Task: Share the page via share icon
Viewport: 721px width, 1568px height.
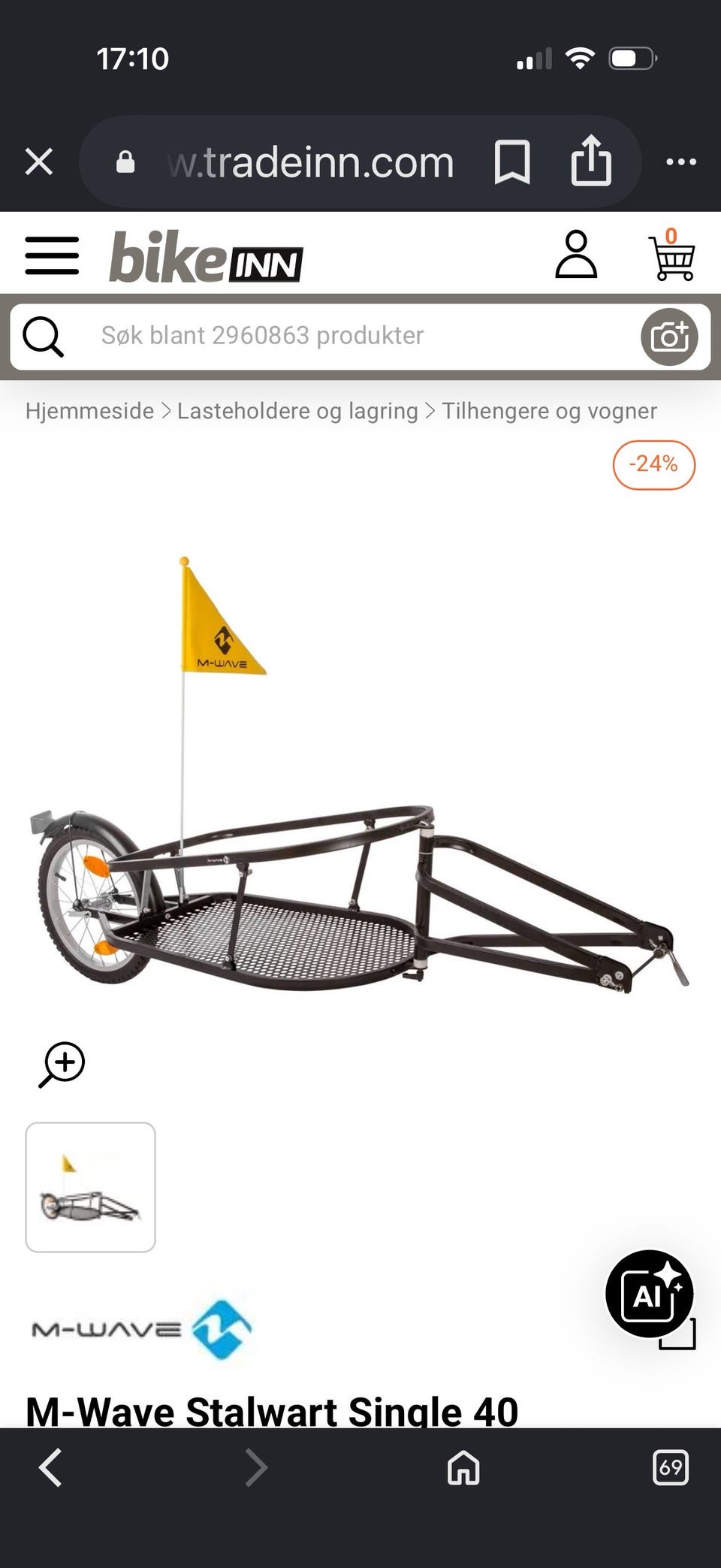Action: tap(591, 160)
